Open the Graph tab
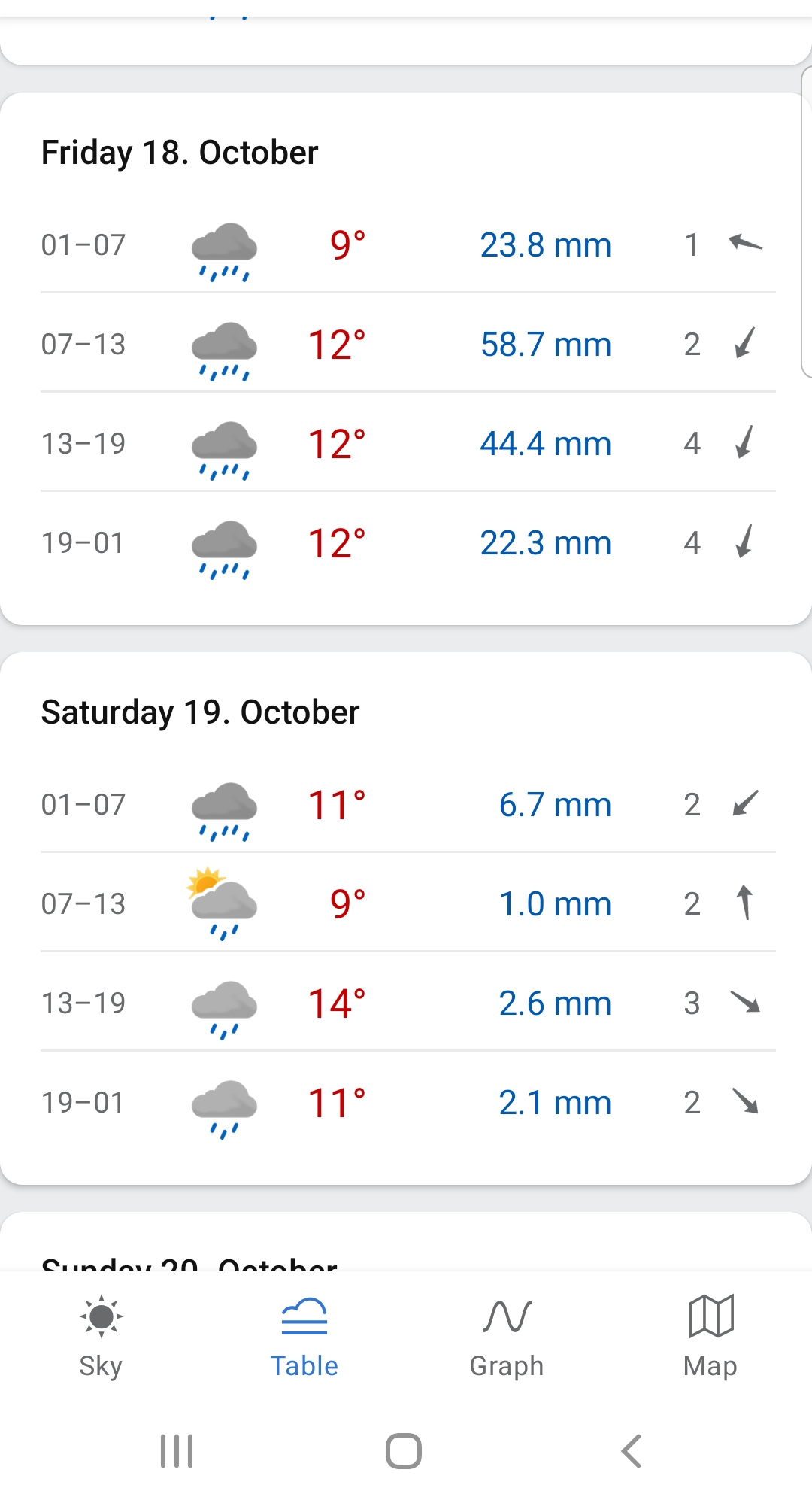 507,1337
